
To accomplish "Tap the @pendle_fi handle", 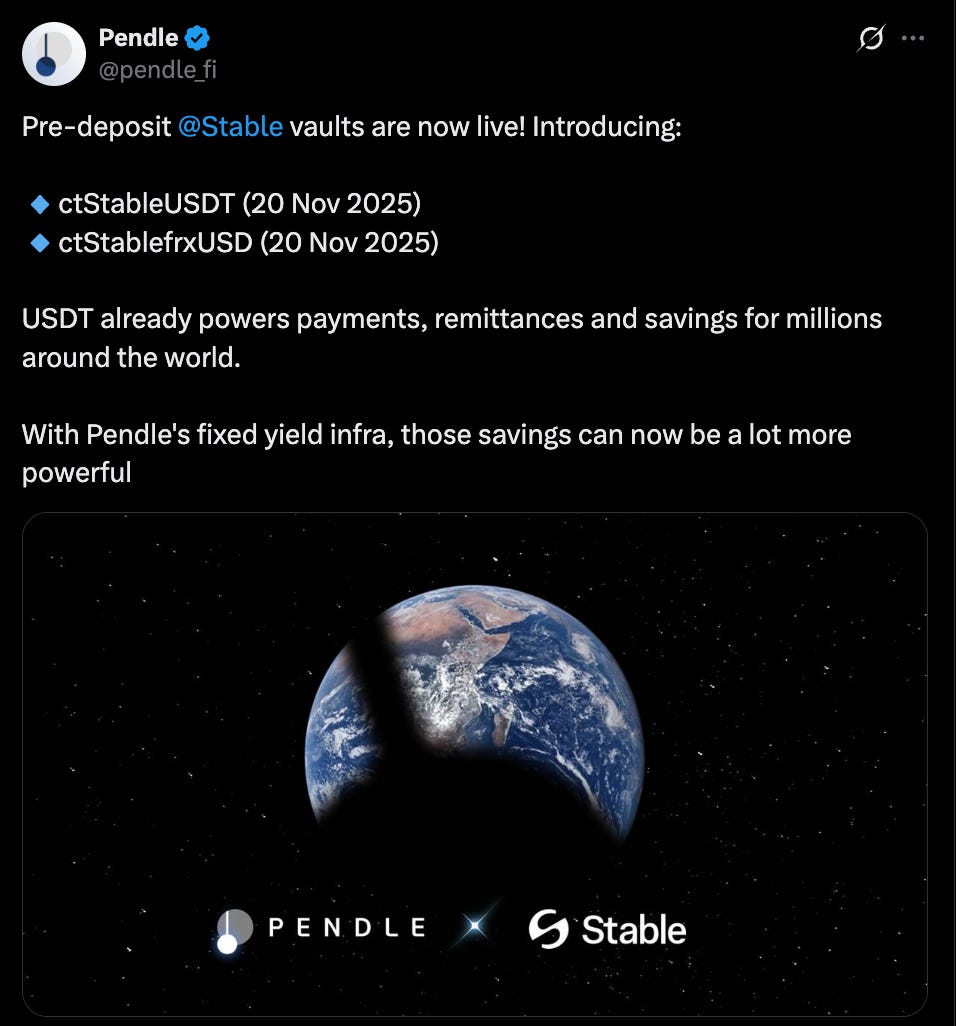I will tap(158, 69).
